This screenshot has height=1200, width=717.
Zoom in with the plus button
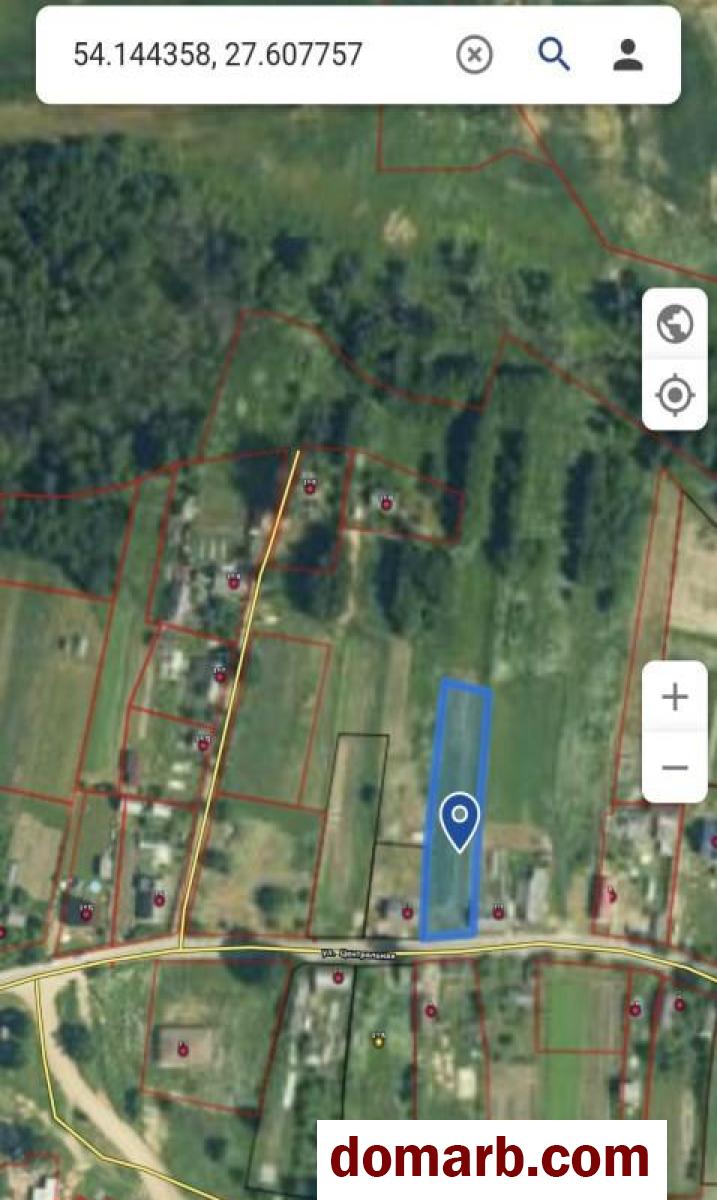point(675,697)
